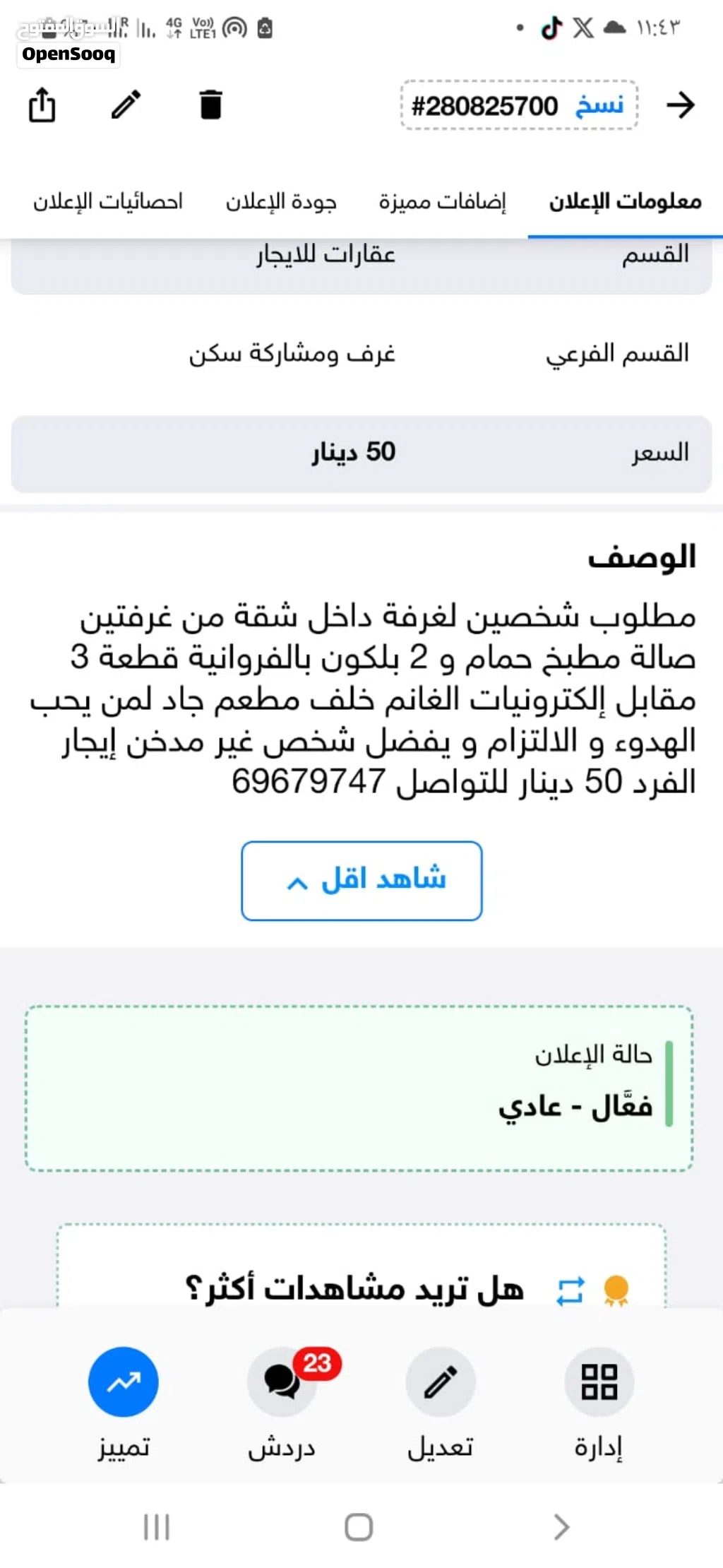Open دردش chats with 23 badge

click(282, 1403)
